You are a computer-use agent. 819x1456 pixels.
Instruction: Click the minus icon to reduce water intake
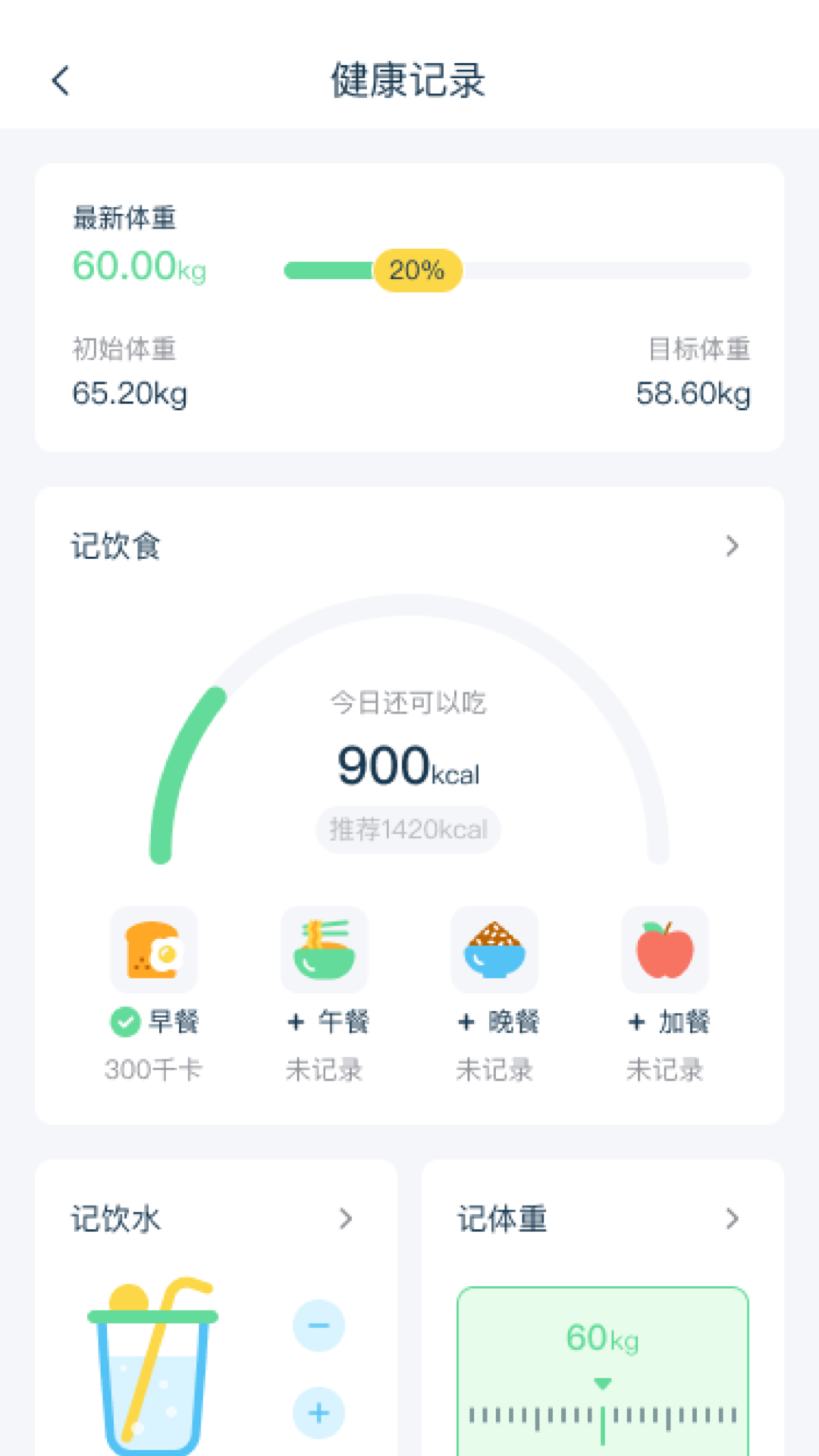click(318, 1326)
